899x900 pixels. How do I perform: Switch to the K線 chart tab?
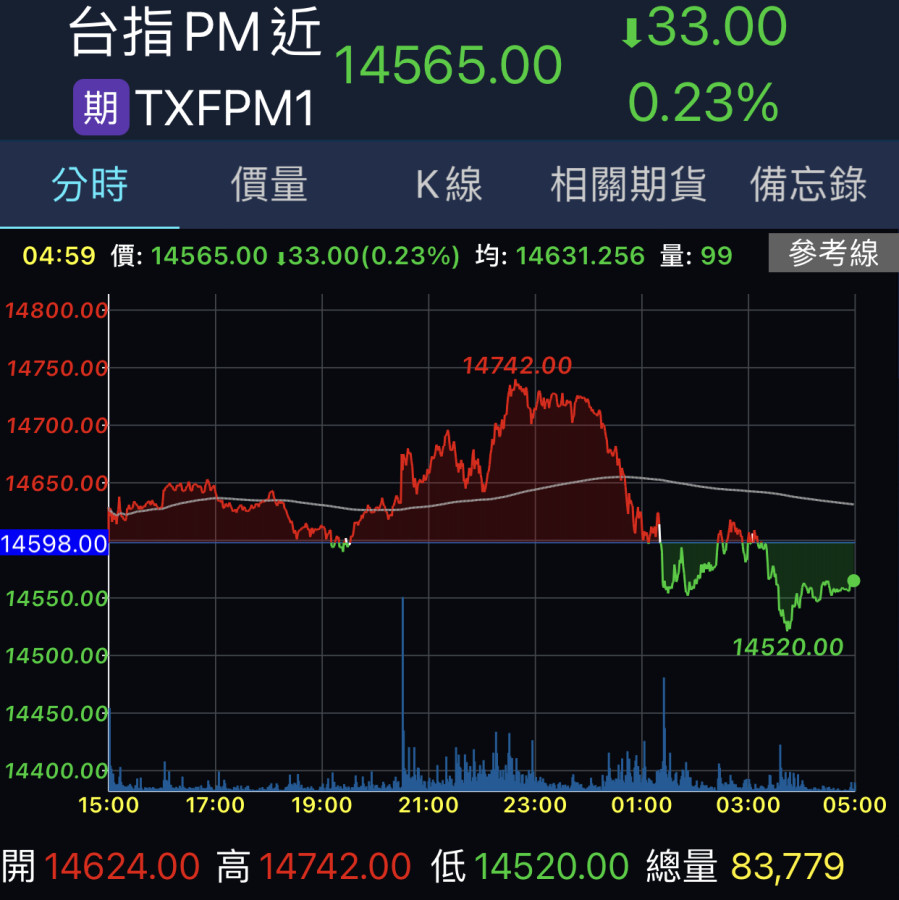point(449,185)
